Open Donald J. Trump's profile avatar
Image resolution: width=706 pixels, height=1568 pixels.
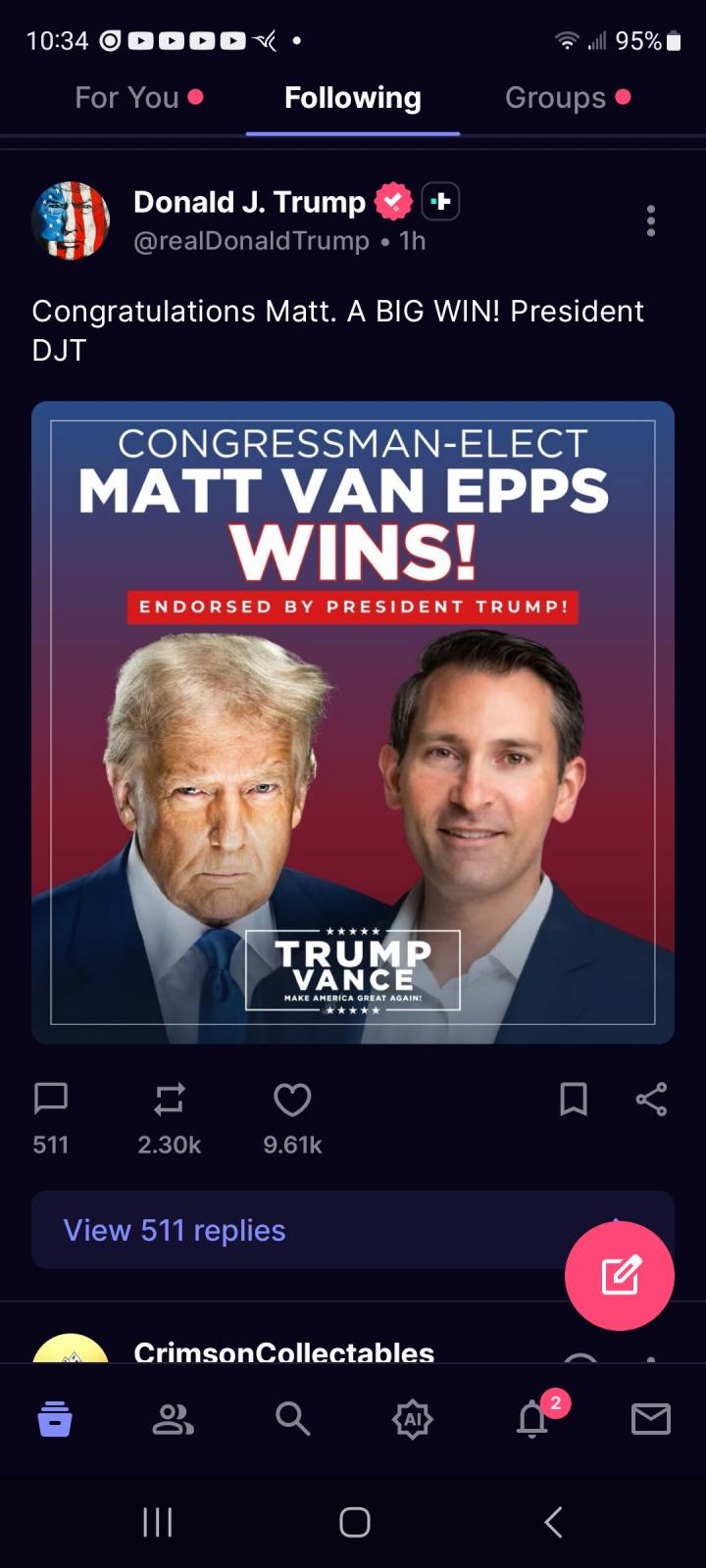(71, 220)
